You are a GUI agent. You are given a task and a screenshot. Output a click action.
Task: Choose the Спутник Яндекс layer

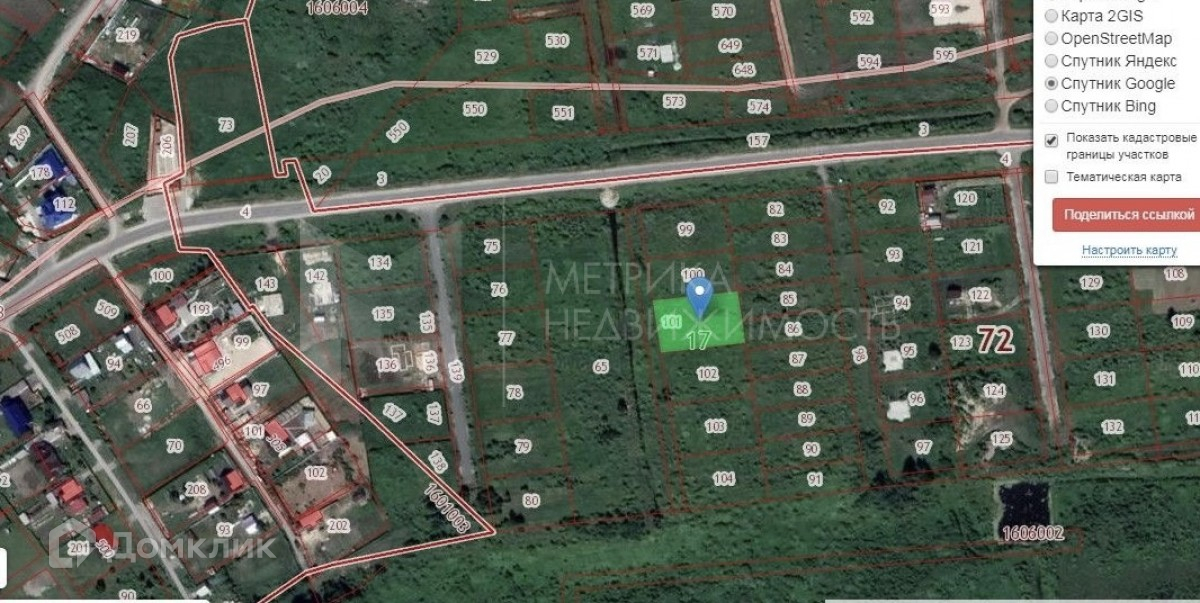1051,61
